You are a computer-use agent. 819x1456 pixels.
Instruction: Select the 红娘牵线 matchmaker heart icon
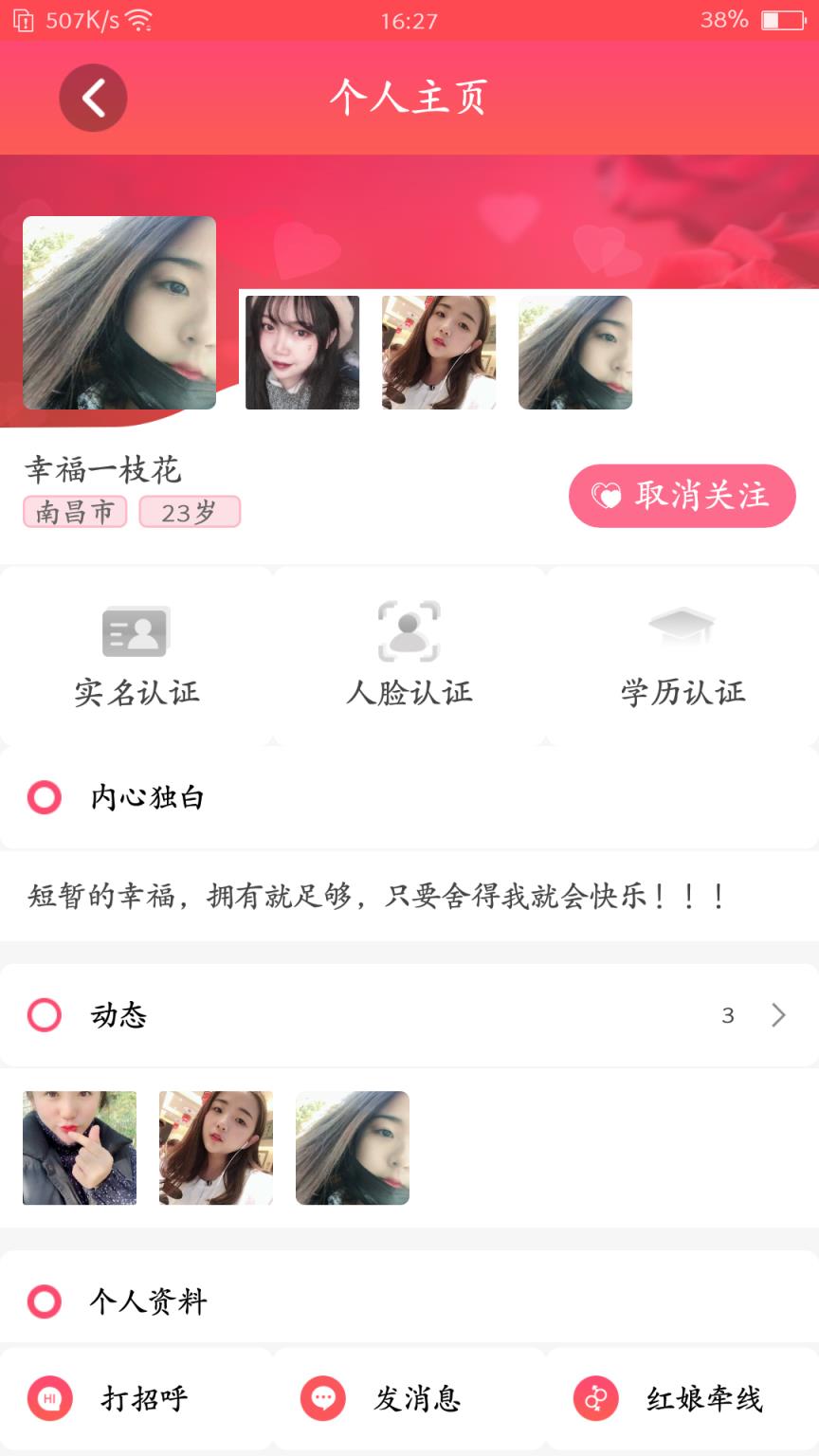pyautogui.click(x=595, y=1397)
